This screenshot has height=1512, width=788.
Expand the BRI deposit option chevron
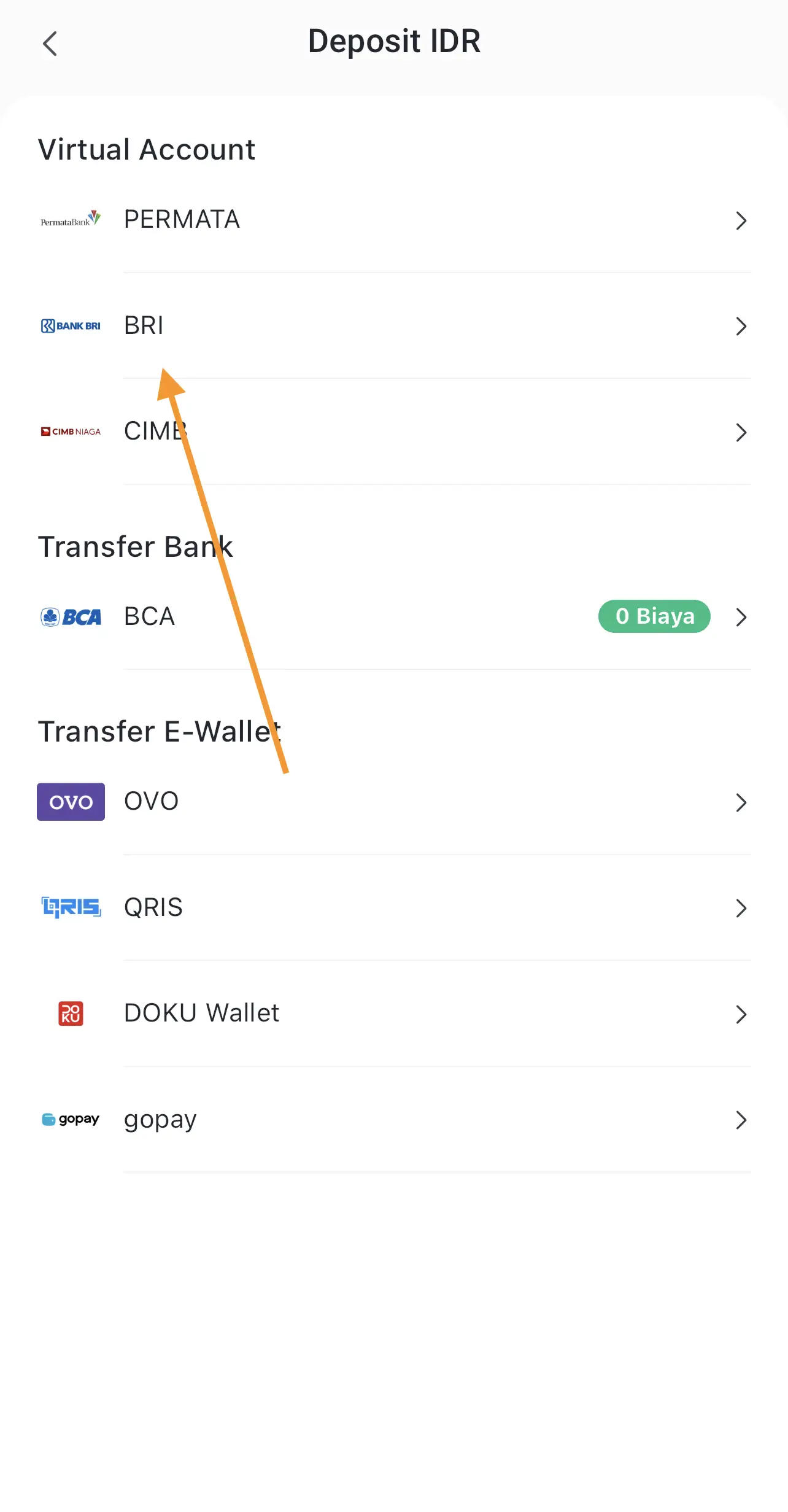click(741, 327)
